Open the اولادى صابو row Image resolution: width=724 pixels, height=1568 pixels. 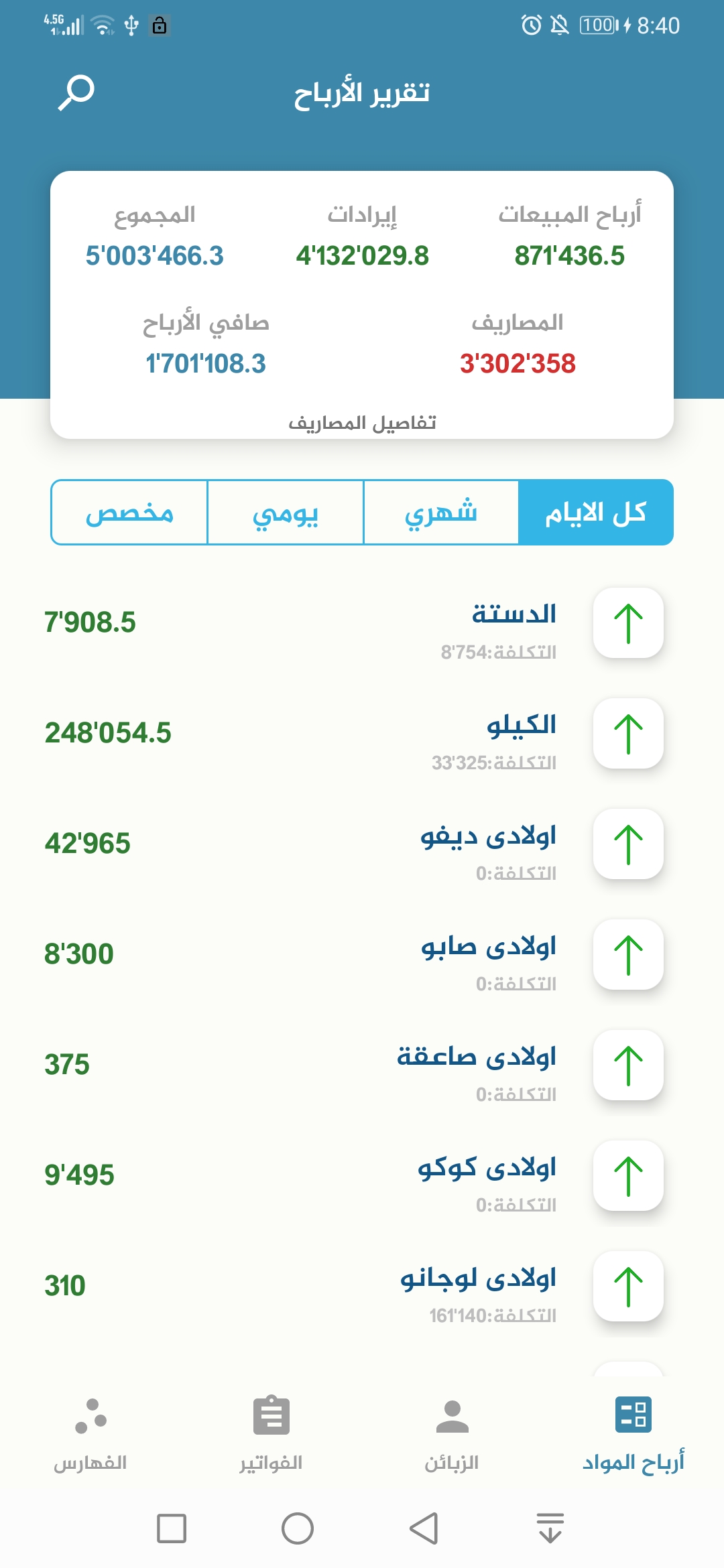coord(362,955)
